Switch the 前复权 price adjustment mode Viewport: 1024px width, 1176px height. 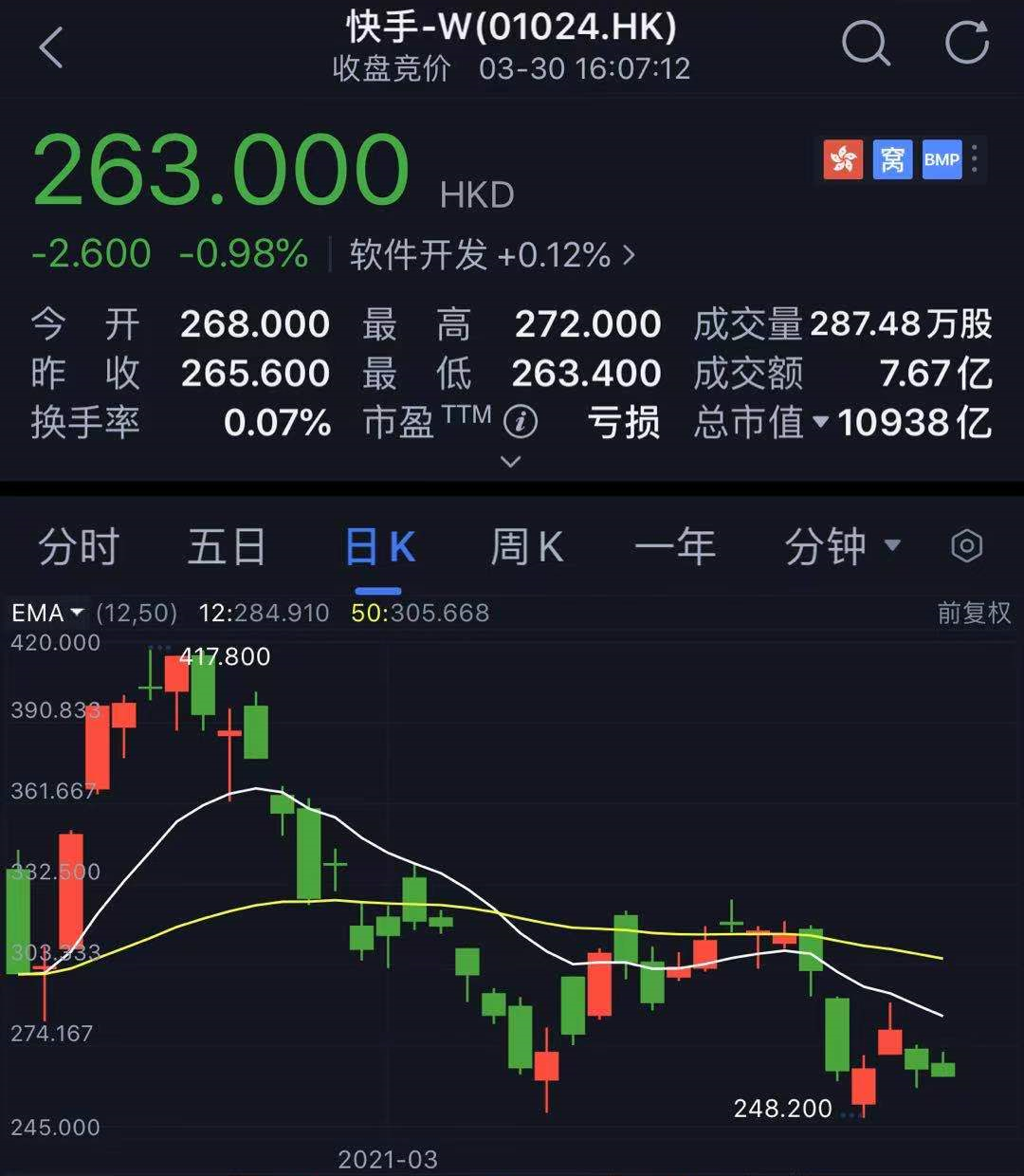point(973,613)
